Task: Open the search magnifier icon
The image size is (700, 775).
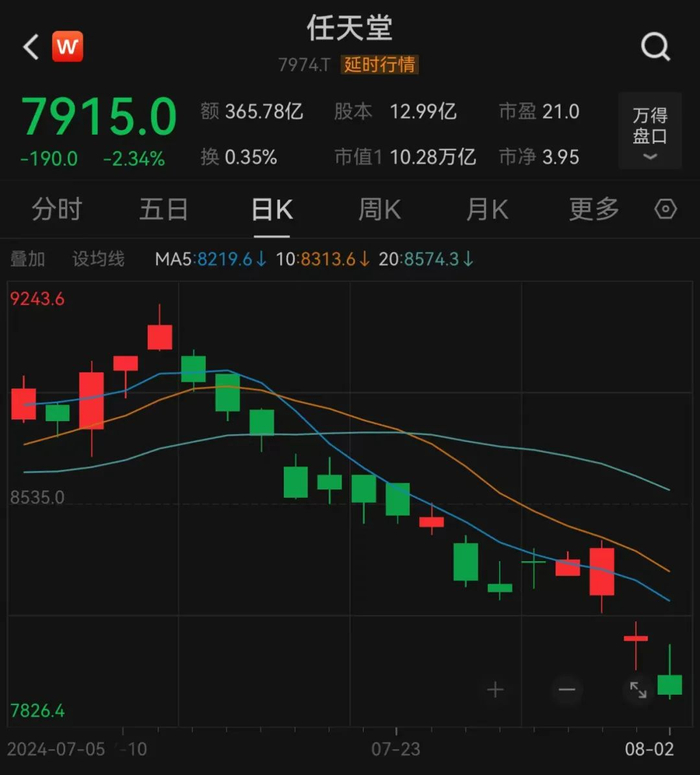Action: (x=655, y=46)
